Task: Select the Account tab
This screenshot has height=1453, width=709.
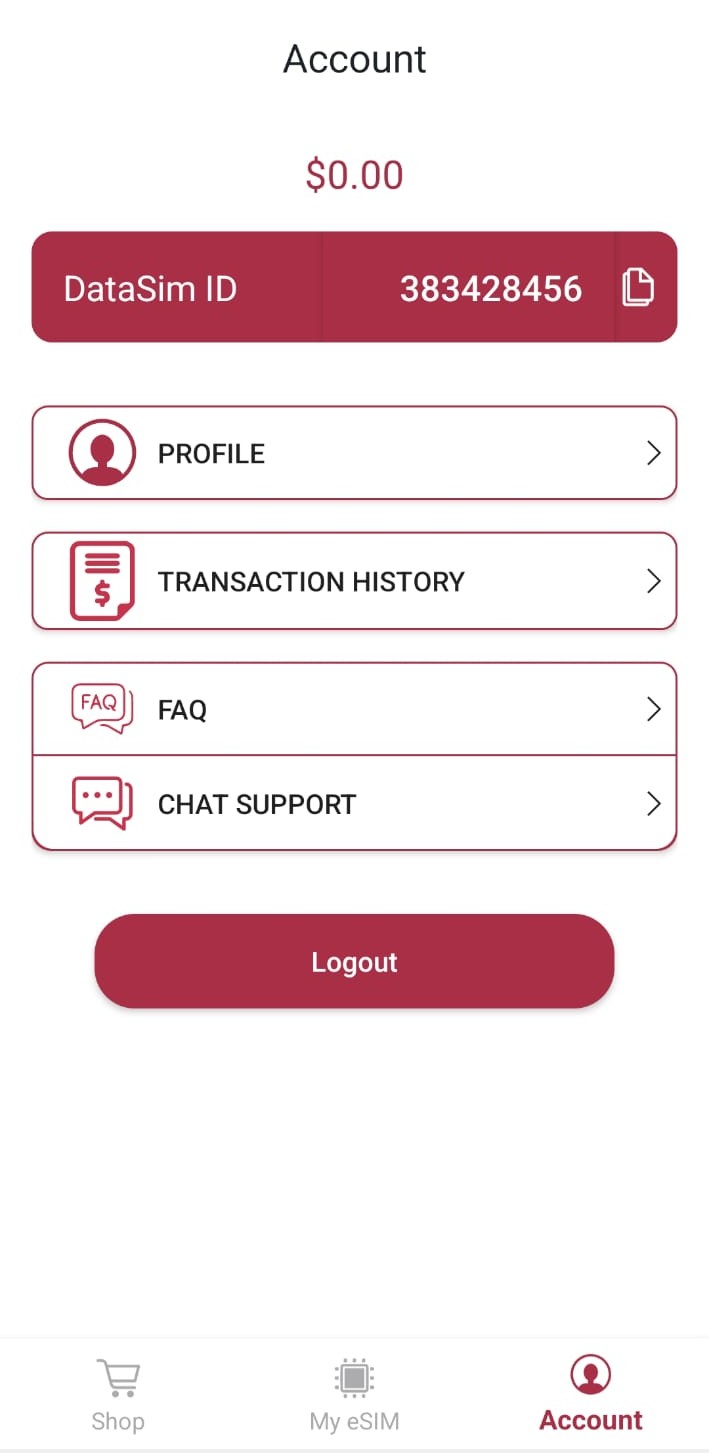Action: (x=590, y=1395)
